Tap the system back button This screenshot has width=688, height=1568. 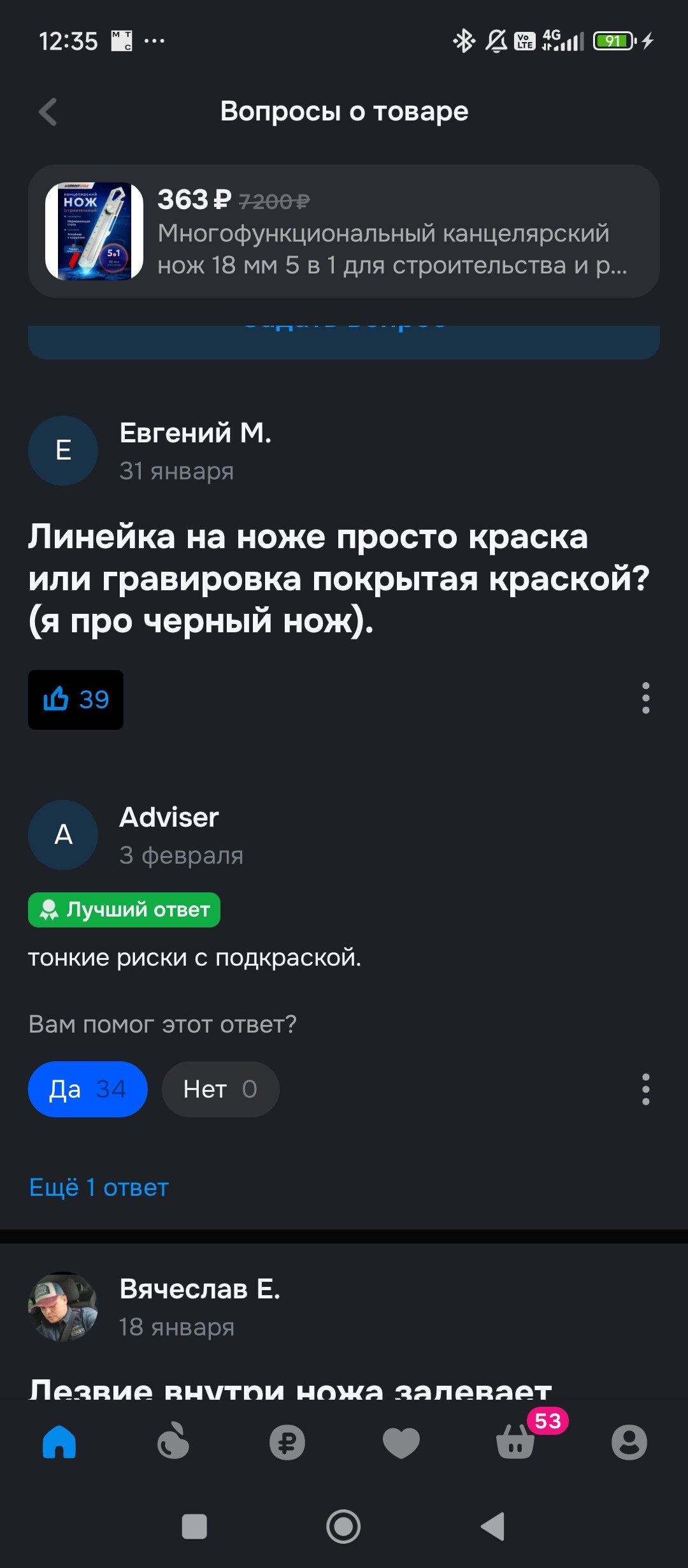pos(492,1526)
